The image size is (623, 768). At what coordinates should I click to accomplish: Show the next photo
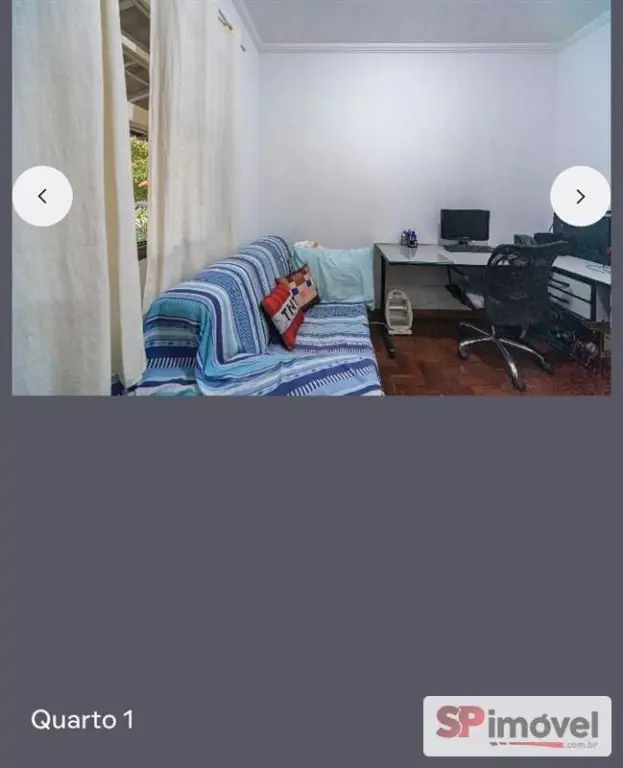click(x=580, y=196)
